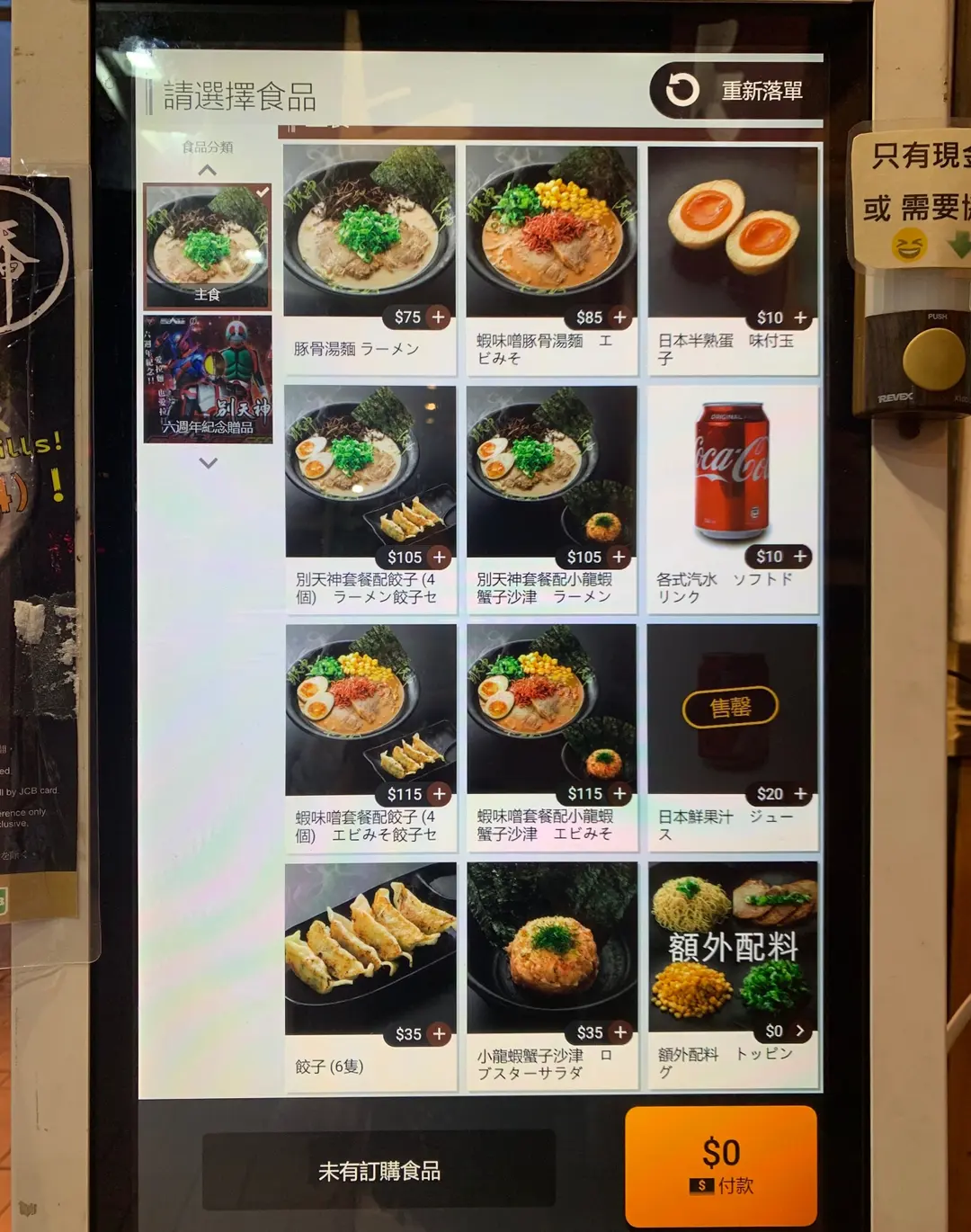971x1232 pixels.
Task: Add 小龍蝦蟹子沙津 for $35
Action: 619,1032
